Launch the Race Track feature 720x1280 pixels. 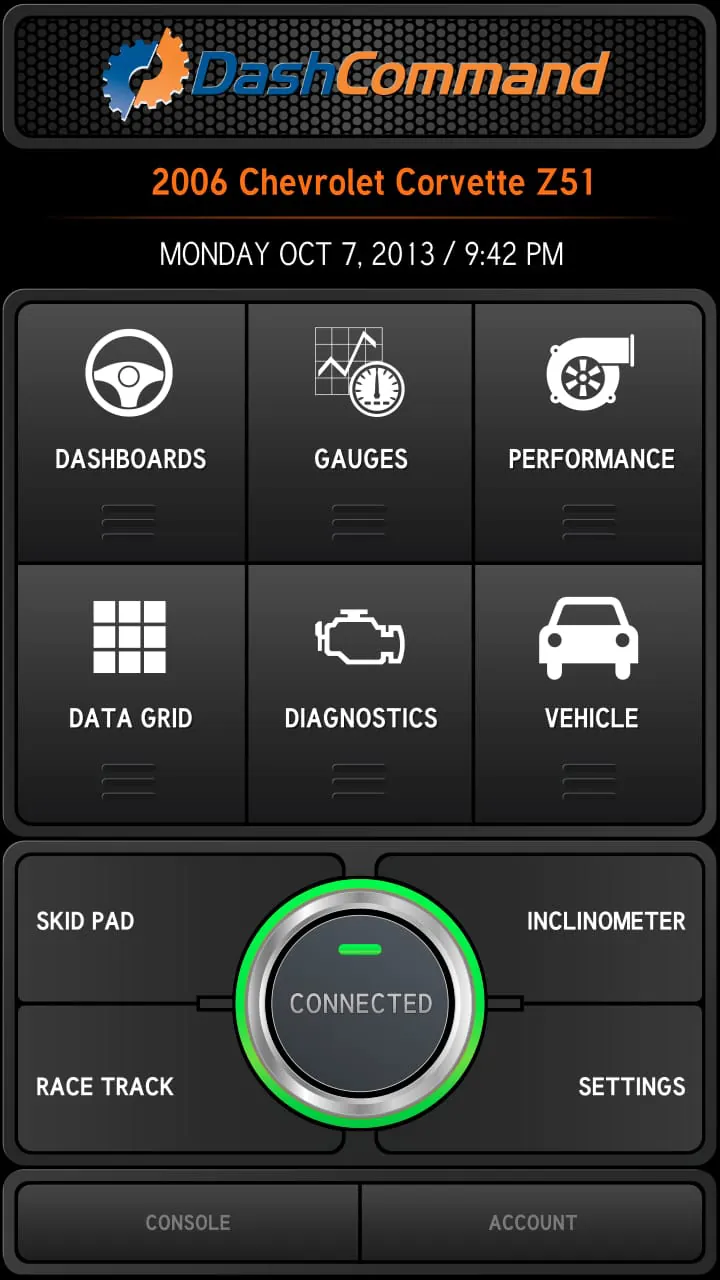point(104,1086)
